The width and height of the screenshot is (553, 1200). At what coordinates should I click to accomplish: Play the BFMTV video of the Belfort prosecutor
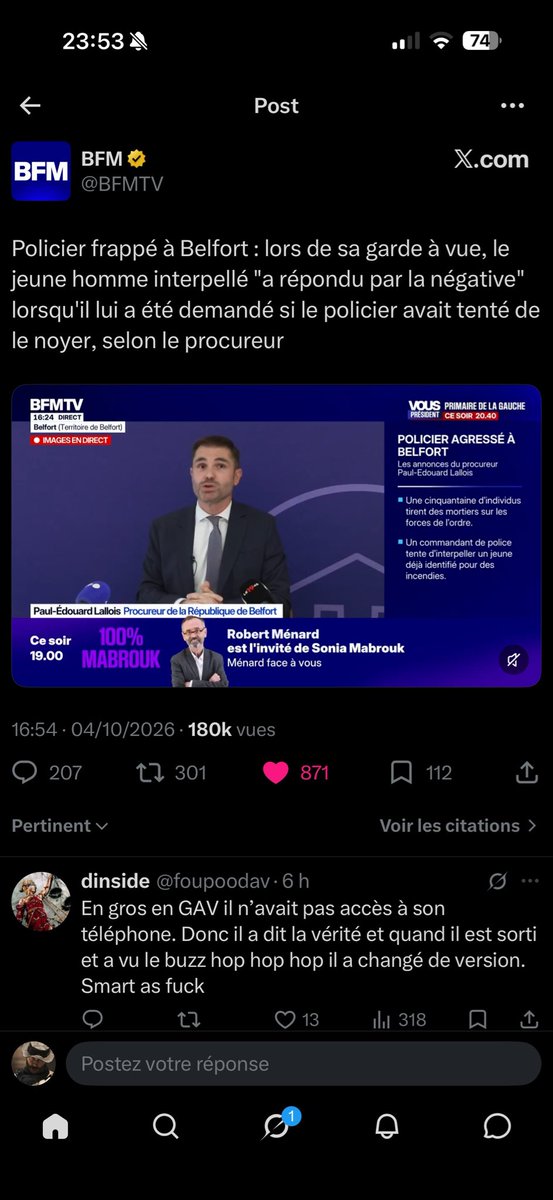tap(276, 536)
